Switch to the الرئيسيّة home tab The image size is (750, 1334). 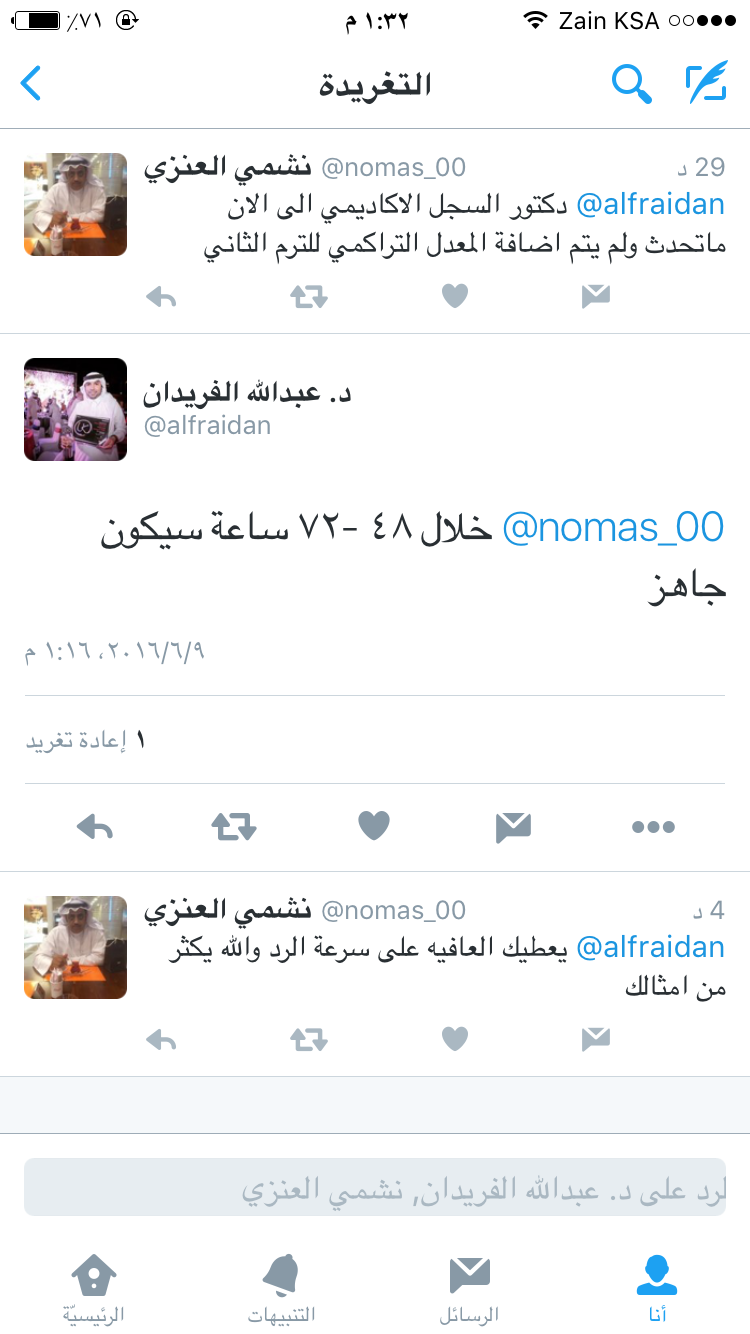[94, 1288]
